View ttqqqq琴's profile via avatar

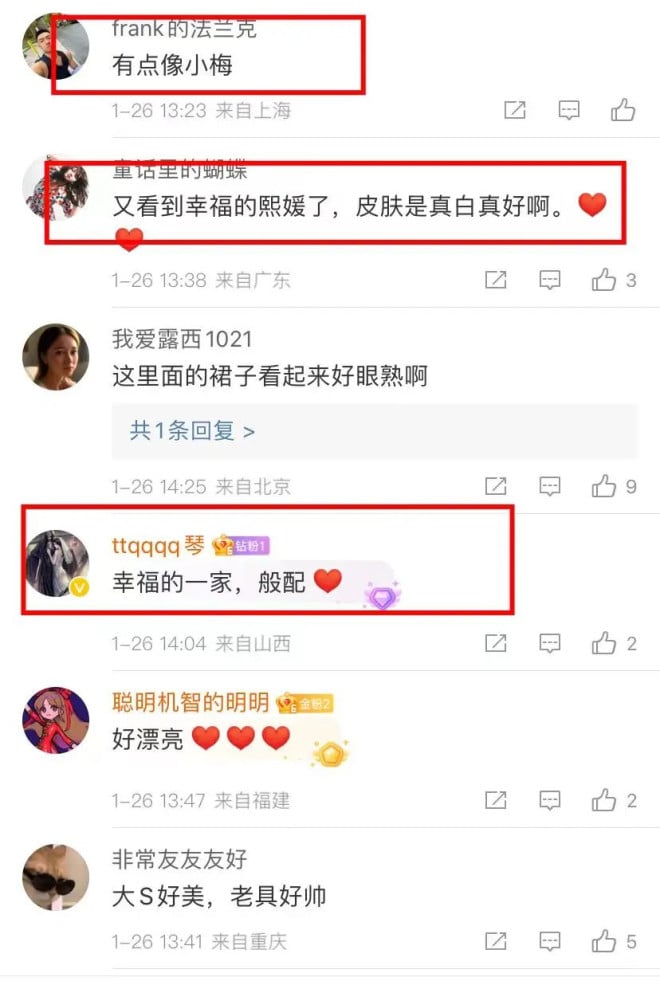pyautogui.click(x=56, y=563)
